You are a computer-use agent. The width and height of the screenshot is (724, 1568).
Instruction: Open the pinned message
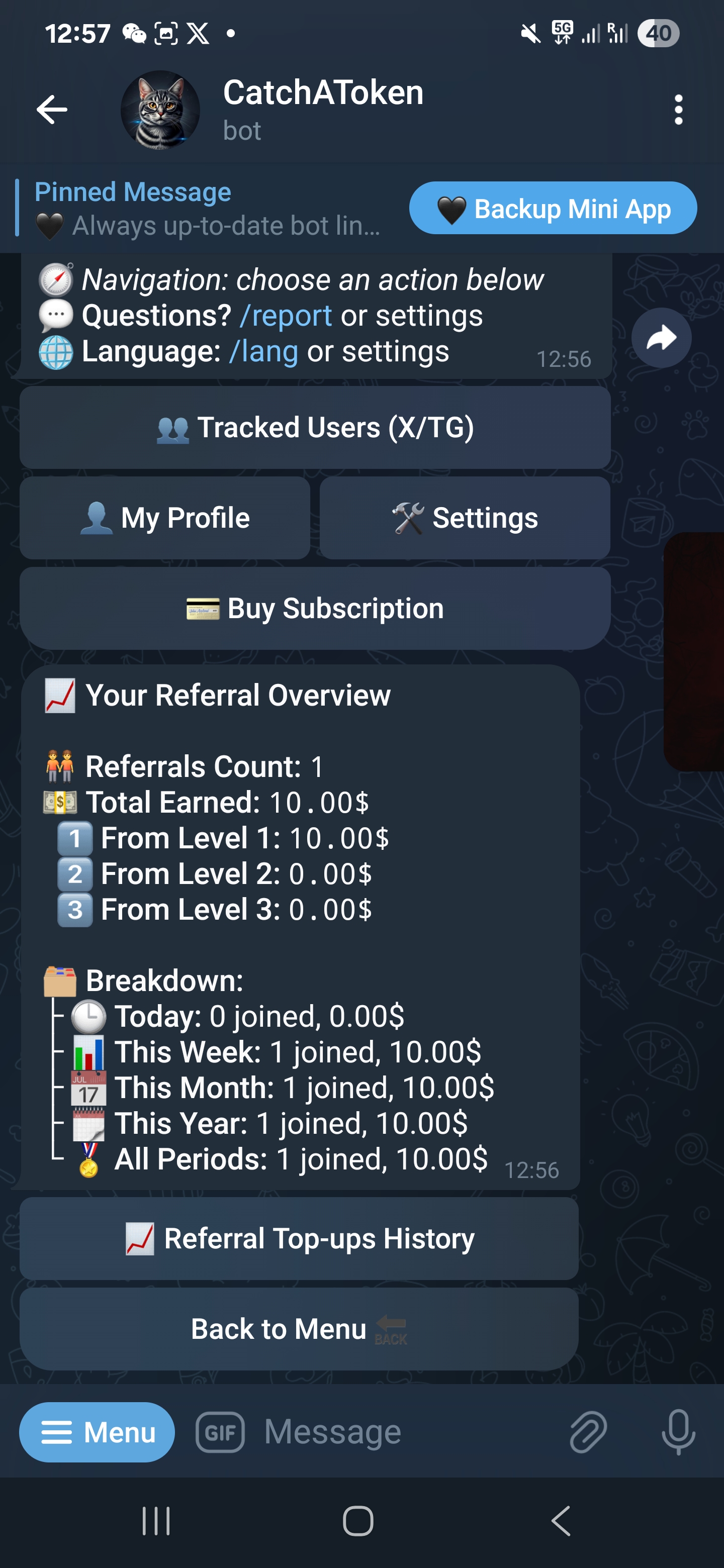(x=207, y=209)
